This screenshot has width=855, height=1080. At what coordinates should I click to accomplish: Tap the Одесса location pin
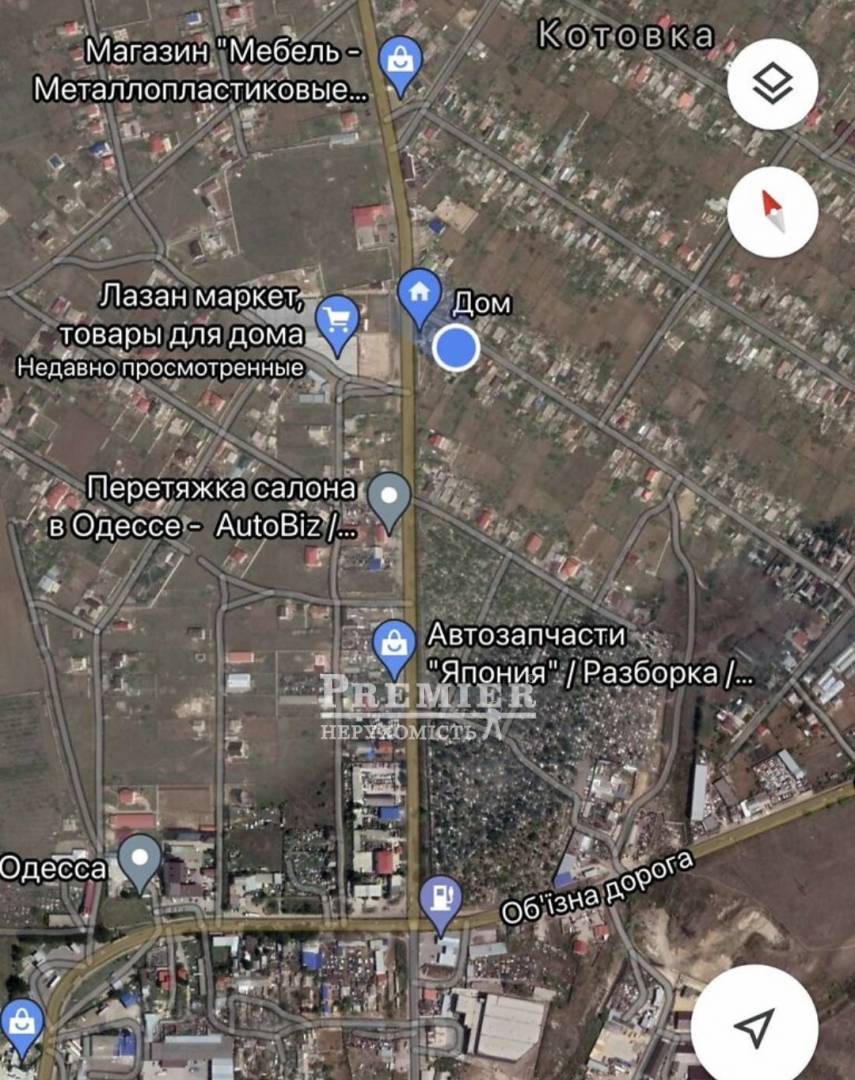140,860
